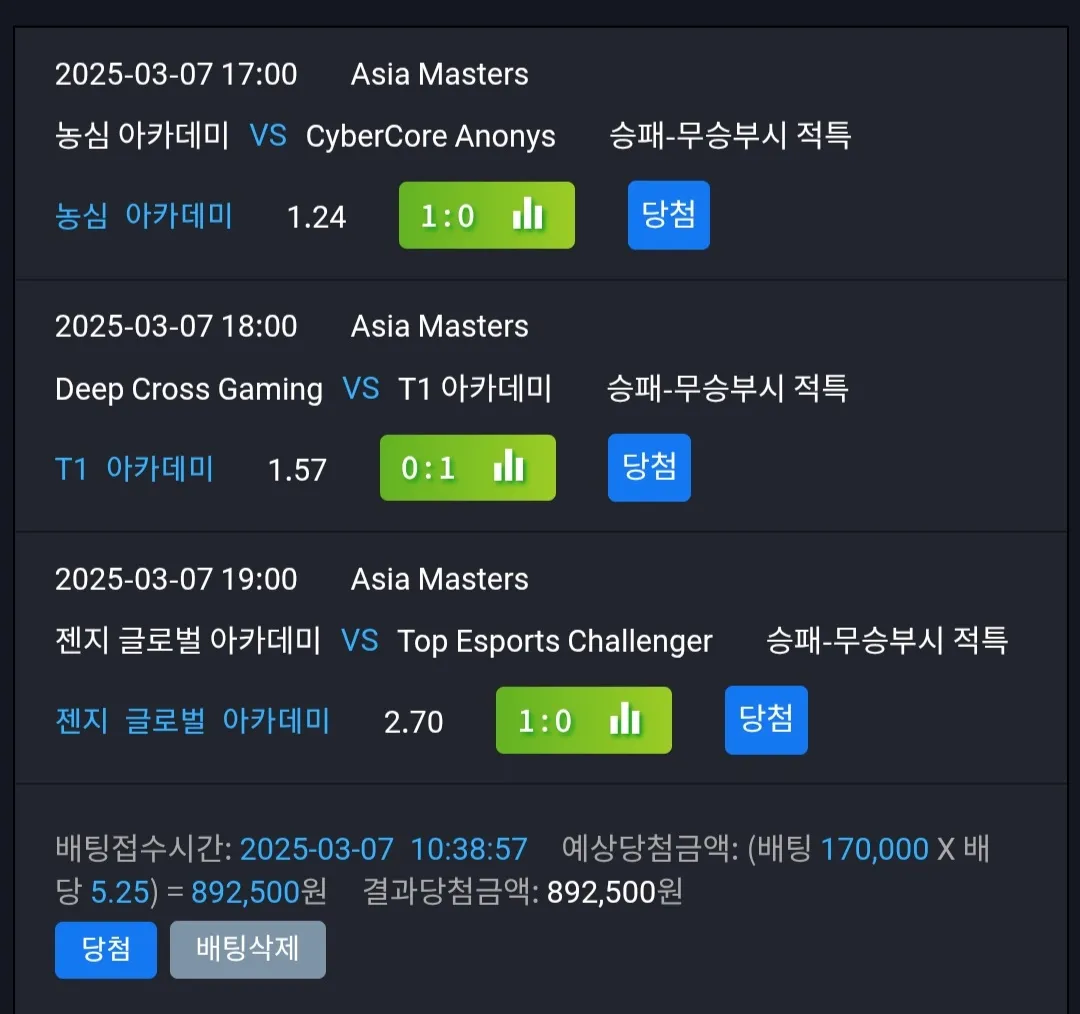Tap 당첨 badge on T1 아카데미 row

(x=649, y=468)
